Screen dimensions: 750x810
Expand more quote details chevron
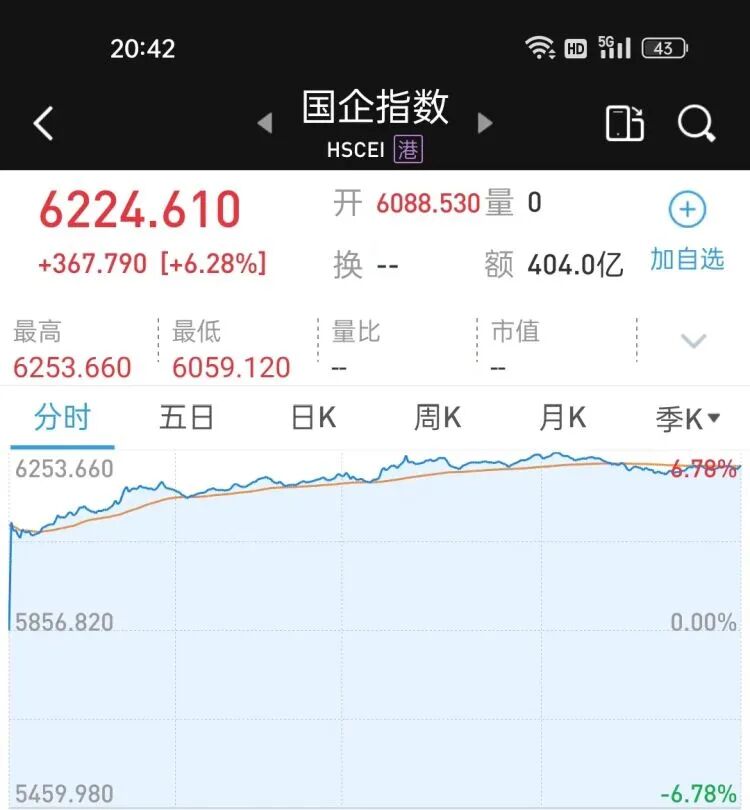[693, 341]
